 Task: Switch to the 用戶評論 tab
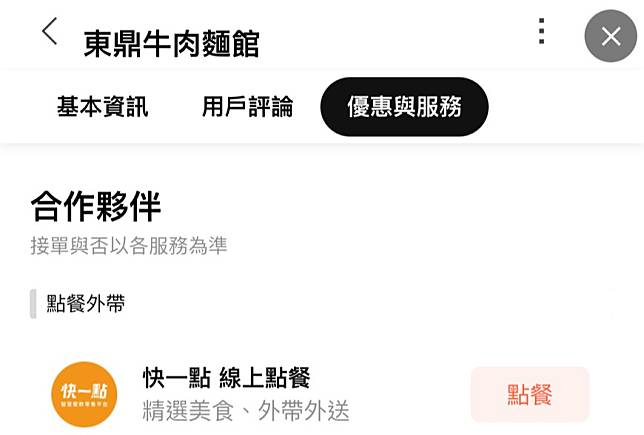tap(247, 107)
